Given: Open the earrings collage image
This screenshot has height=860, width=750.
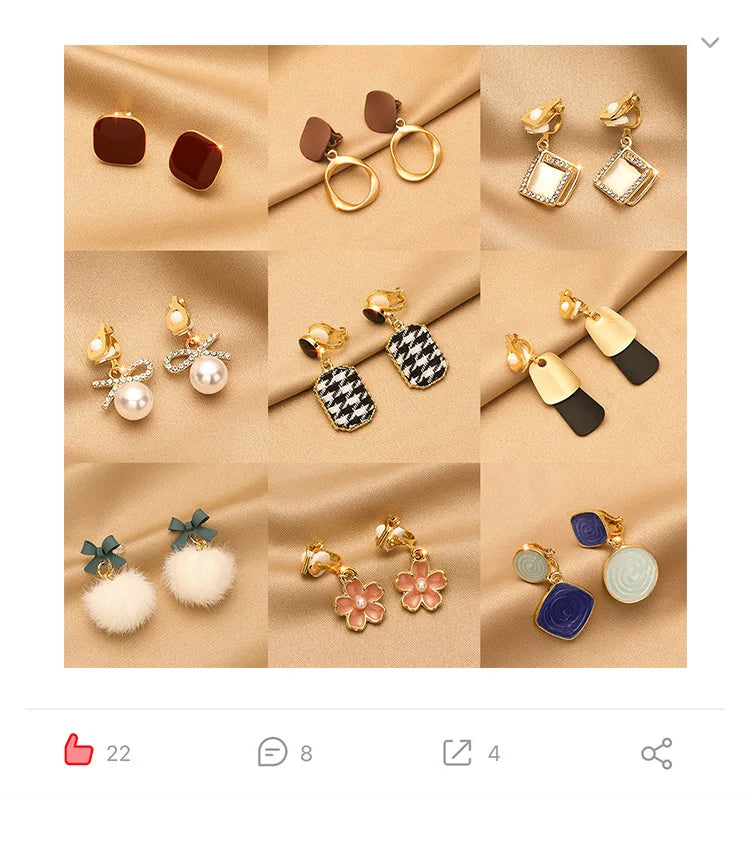Looking at the screenshot, I should click(x=375, y=356).
